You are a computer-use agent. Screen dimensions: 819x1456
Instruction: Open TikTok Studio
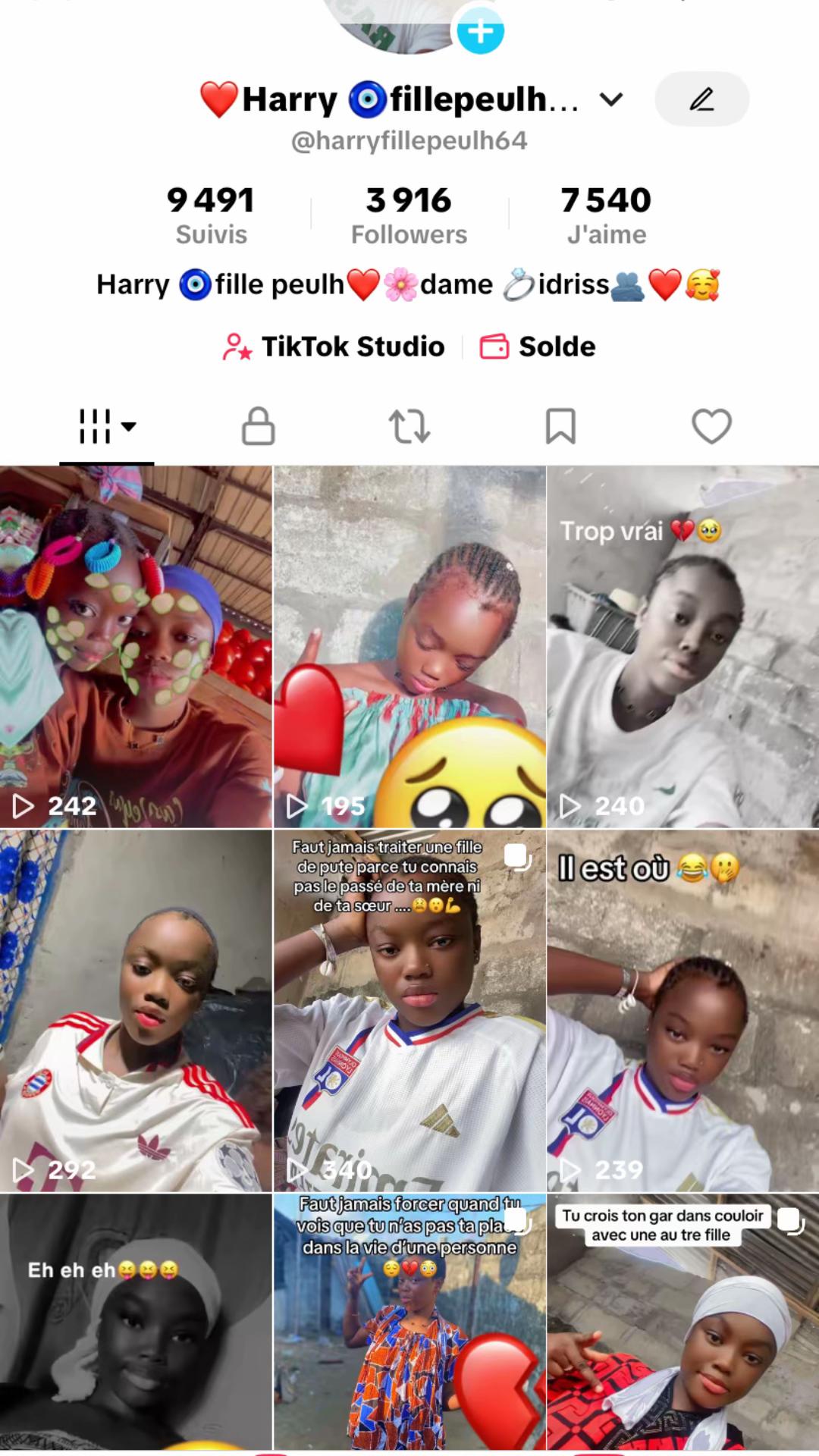tap(334, 347)
